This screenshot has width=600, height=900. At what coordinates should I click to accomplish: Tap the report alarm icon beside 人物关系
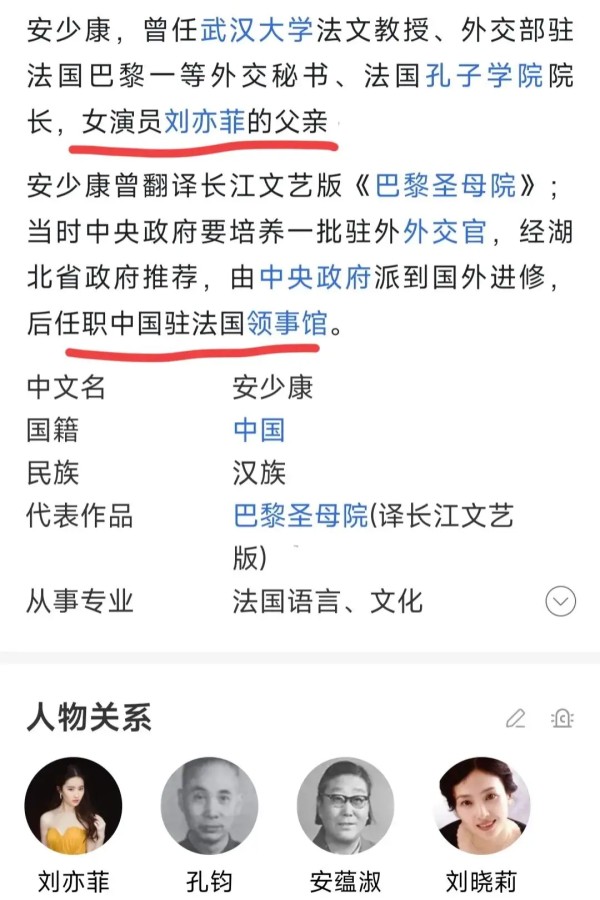(x=562, y=718)
